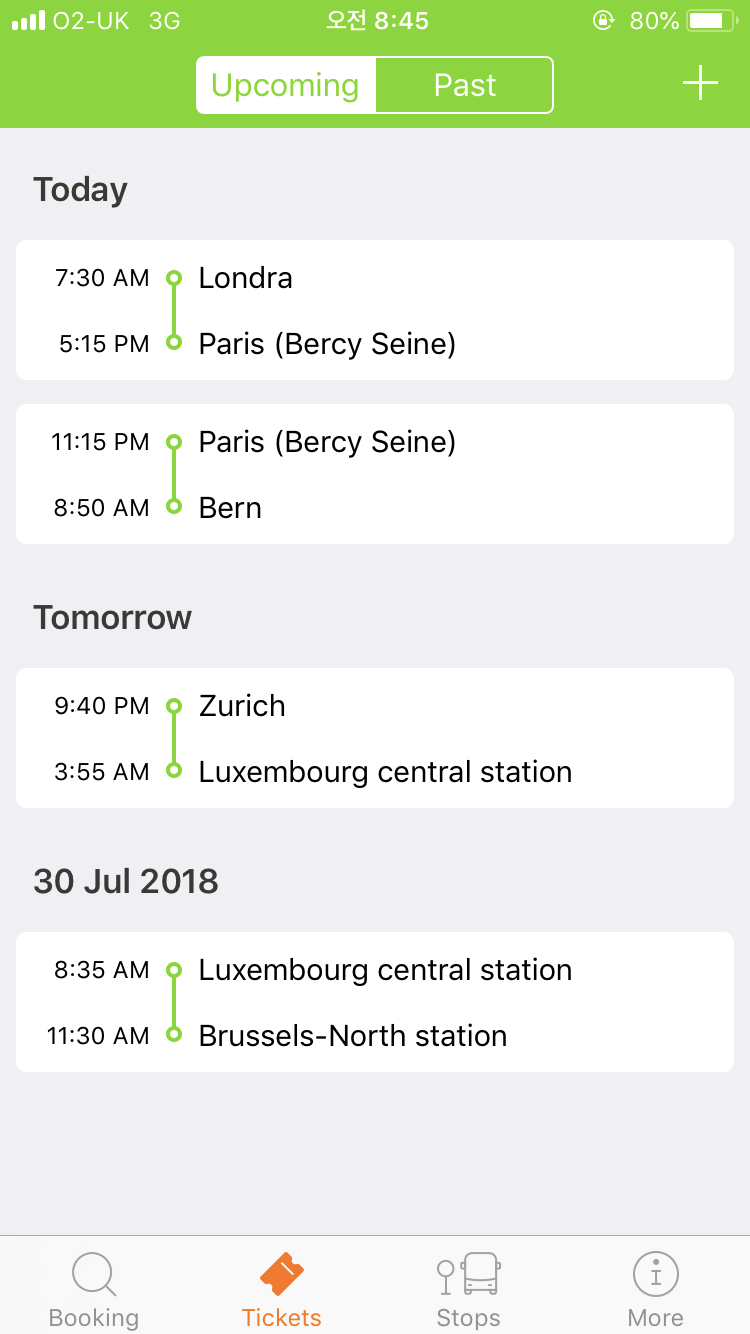Go to the Booking tab

94,1290
